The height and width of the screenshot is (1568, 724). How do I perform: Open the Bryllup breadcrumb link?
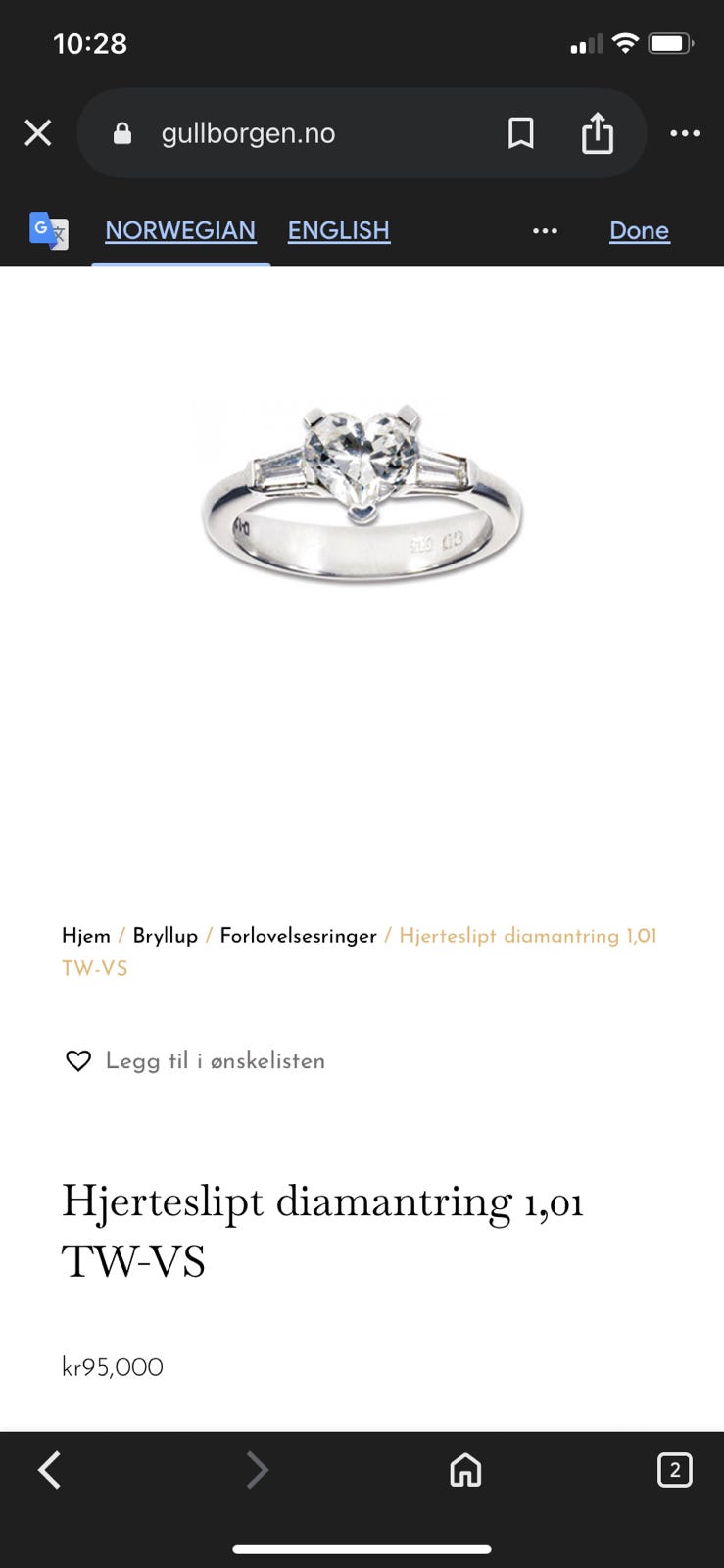[x=166, y=936]
